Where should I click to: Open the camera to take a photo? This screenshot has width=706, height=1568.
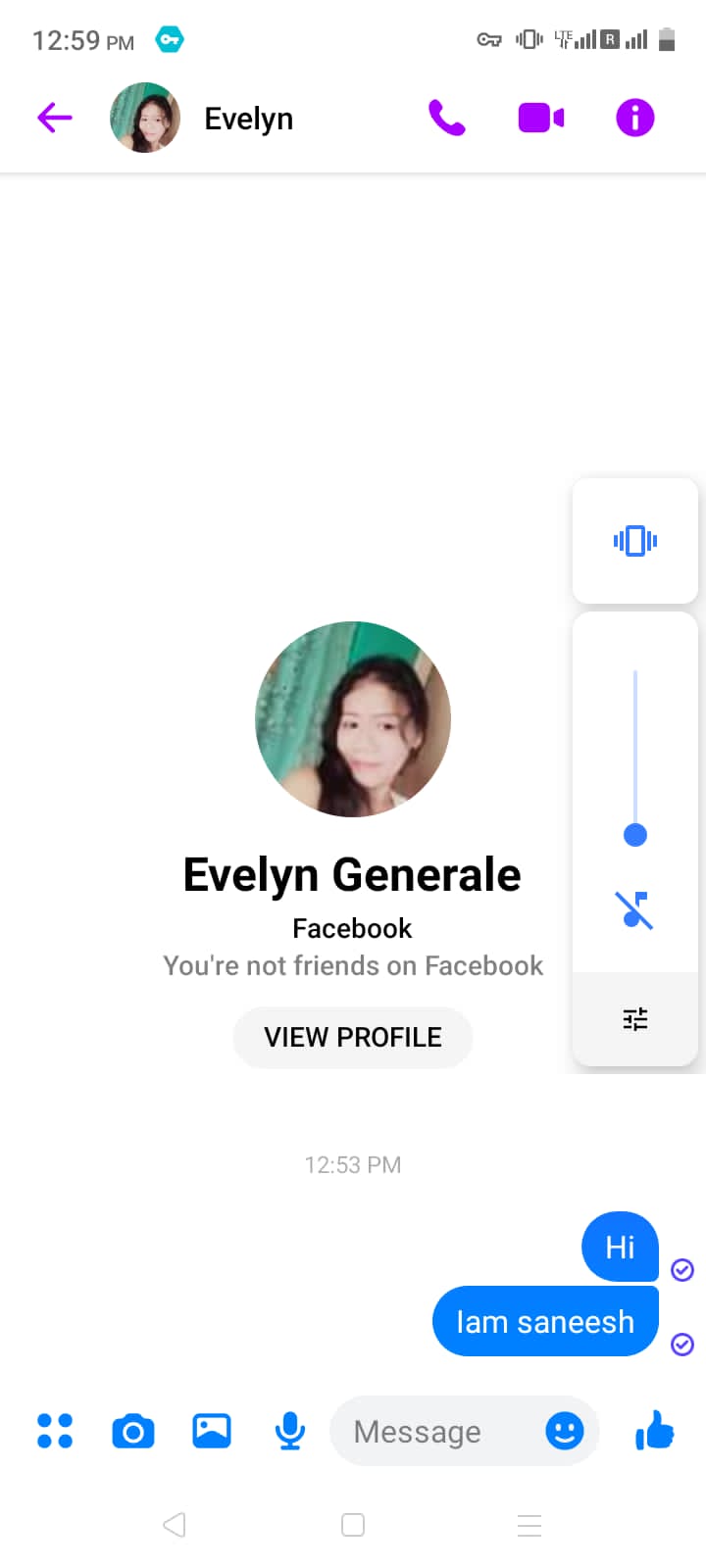pos(133,1432)
